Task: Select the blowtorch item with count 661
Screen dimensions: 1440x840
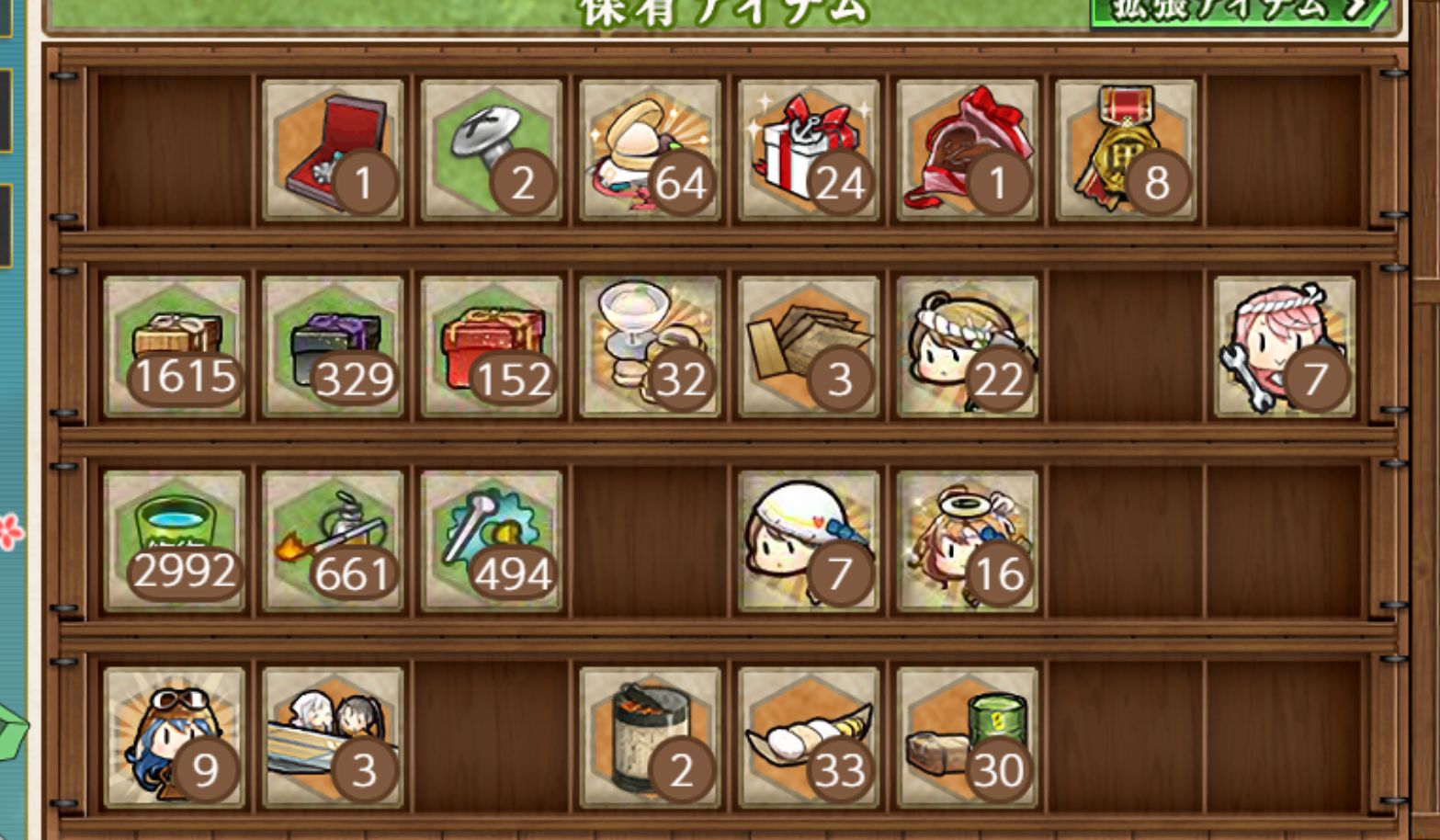Action: click(x=333, y=541)
